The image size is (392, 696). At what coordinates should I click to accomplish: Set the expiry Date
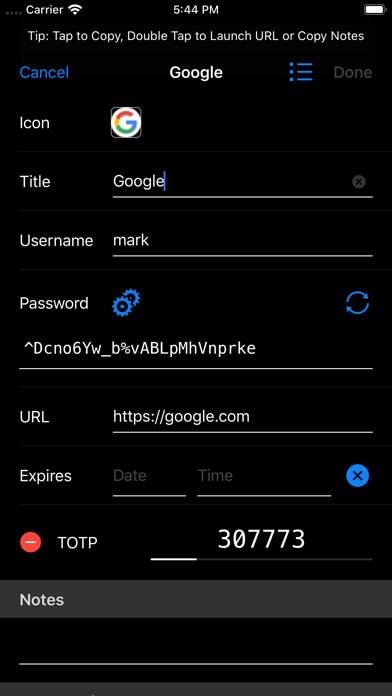coord(149,476)
